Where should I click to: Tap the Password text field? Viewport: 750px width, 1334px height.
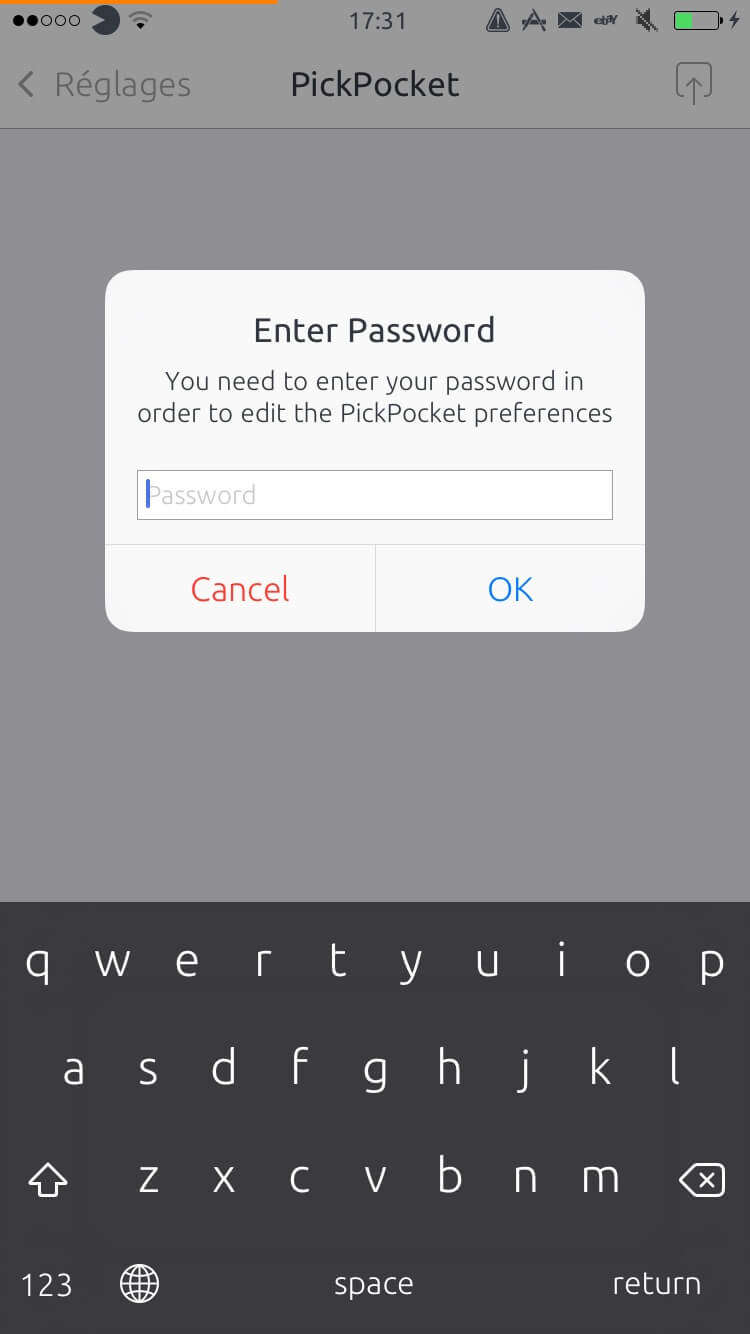coord(374,495)
